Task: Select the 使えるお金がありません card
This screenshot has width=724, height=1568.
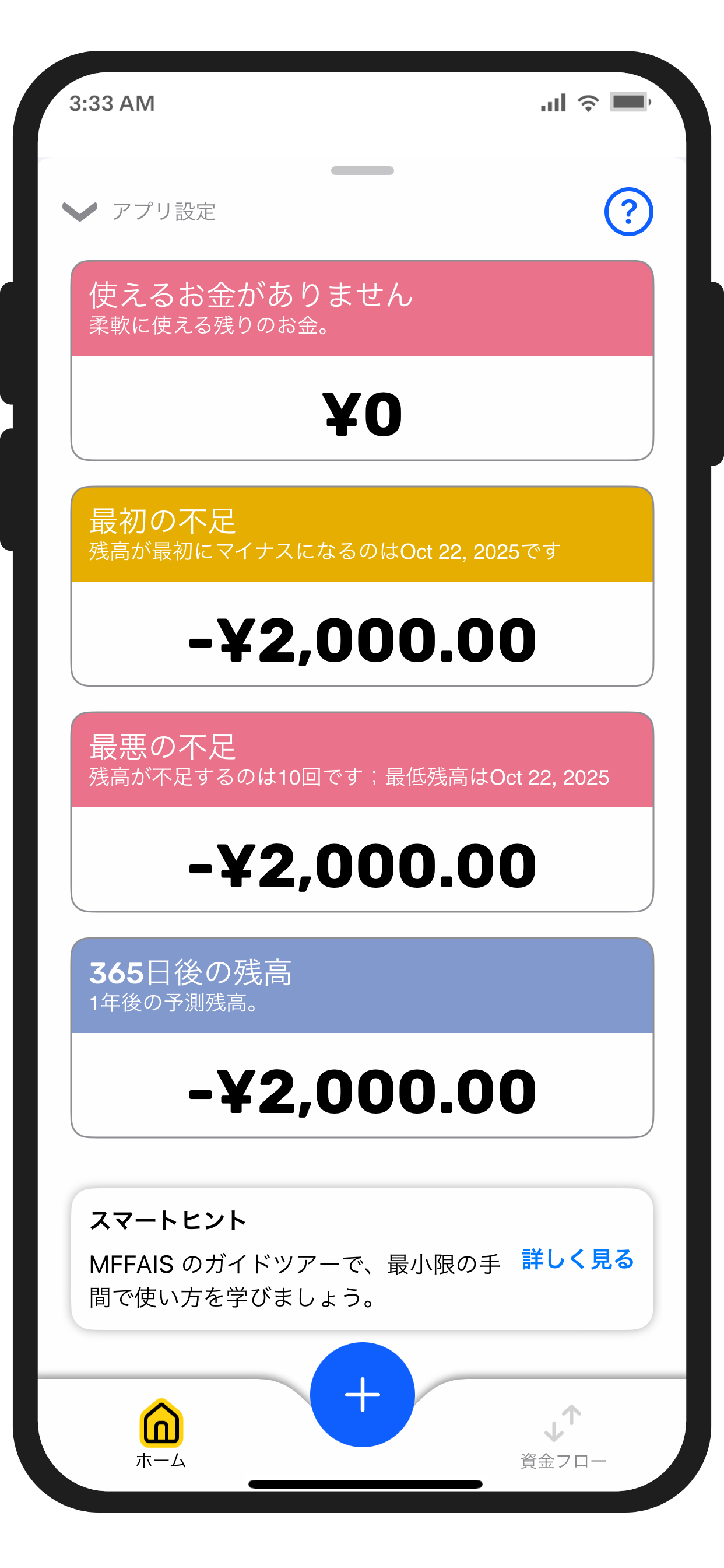Action: (362, 359)
